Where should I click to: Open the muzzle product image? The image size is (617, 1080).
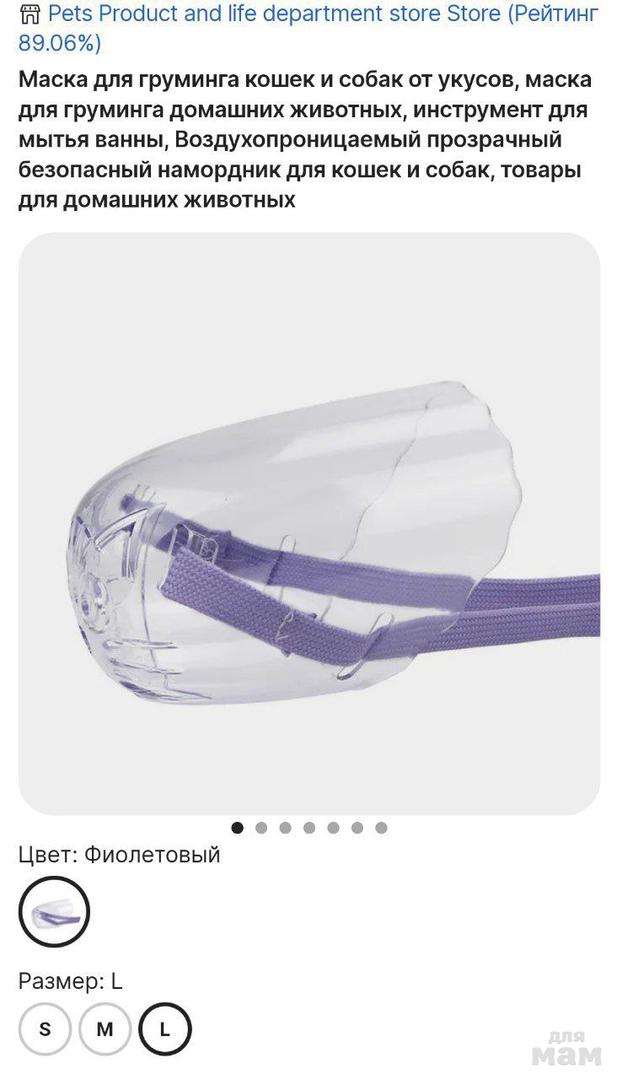pos(309,523)
